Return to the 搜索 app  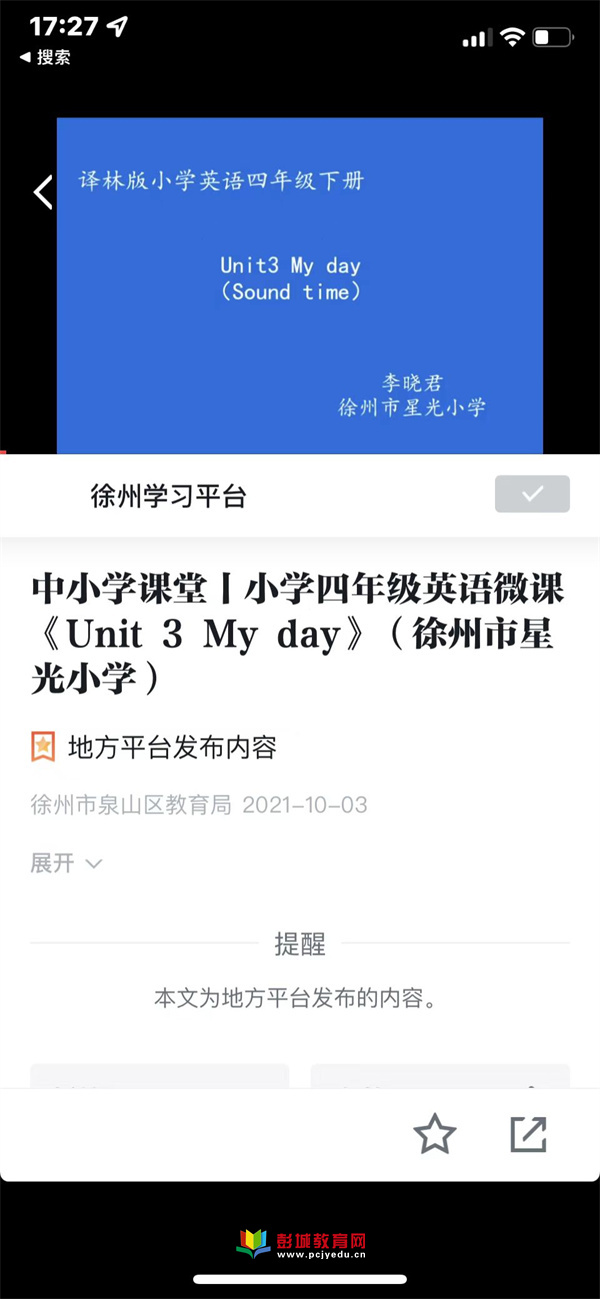tap(46, 58)
